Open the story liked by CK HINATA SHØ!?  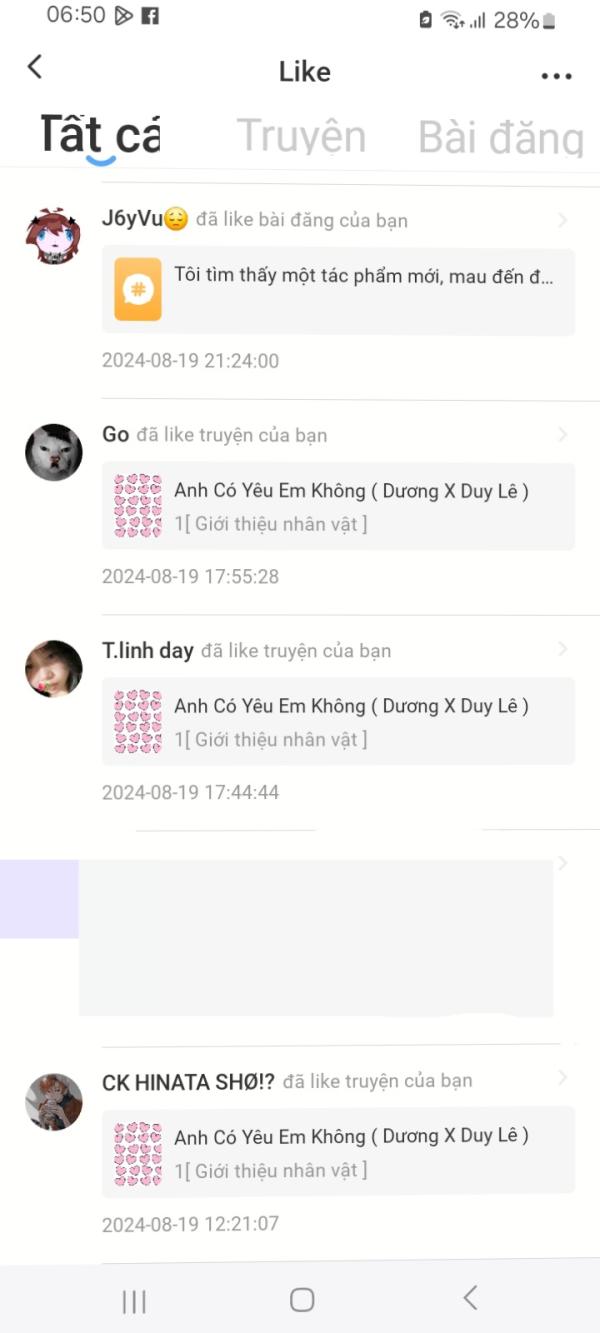[x=338, y=1151]
